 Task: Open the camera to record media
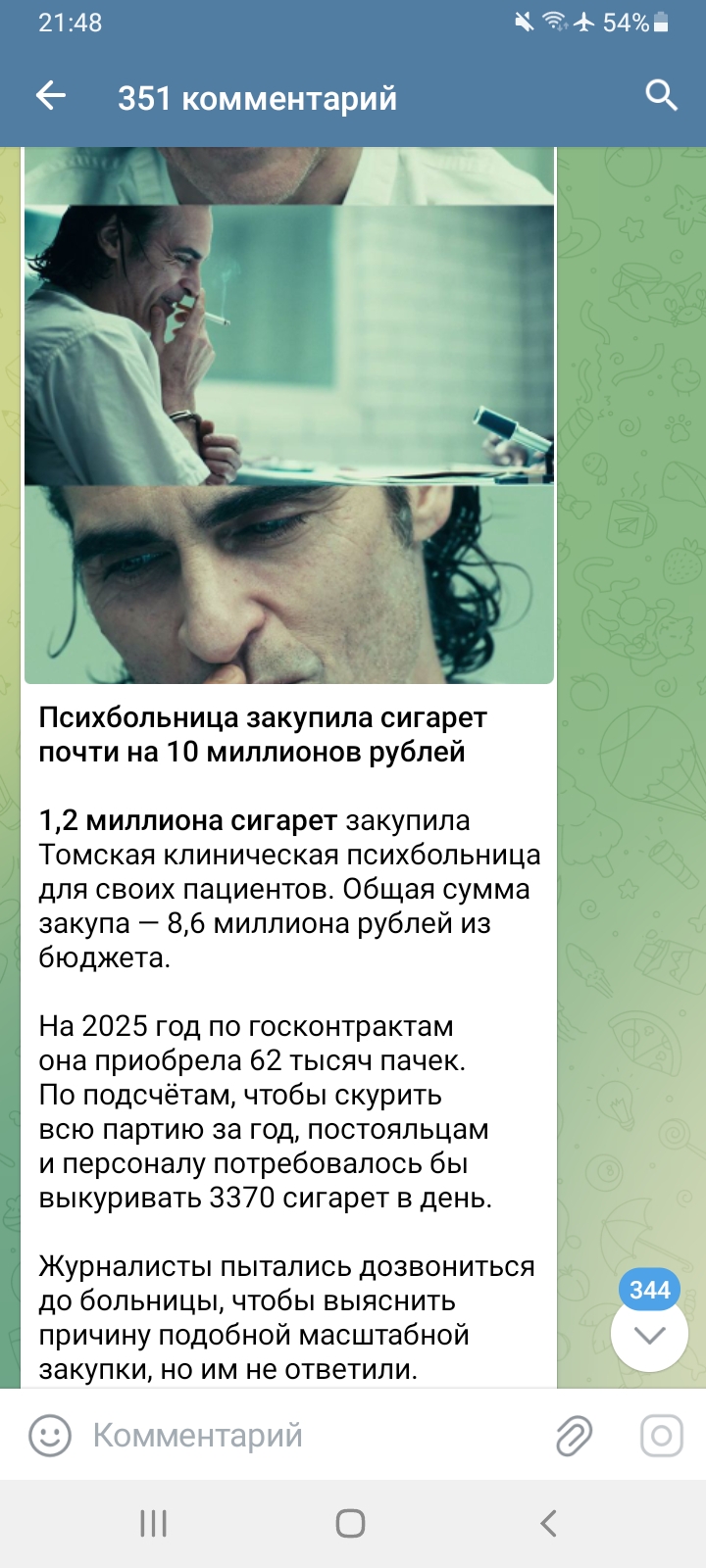tap(661, 1436)
